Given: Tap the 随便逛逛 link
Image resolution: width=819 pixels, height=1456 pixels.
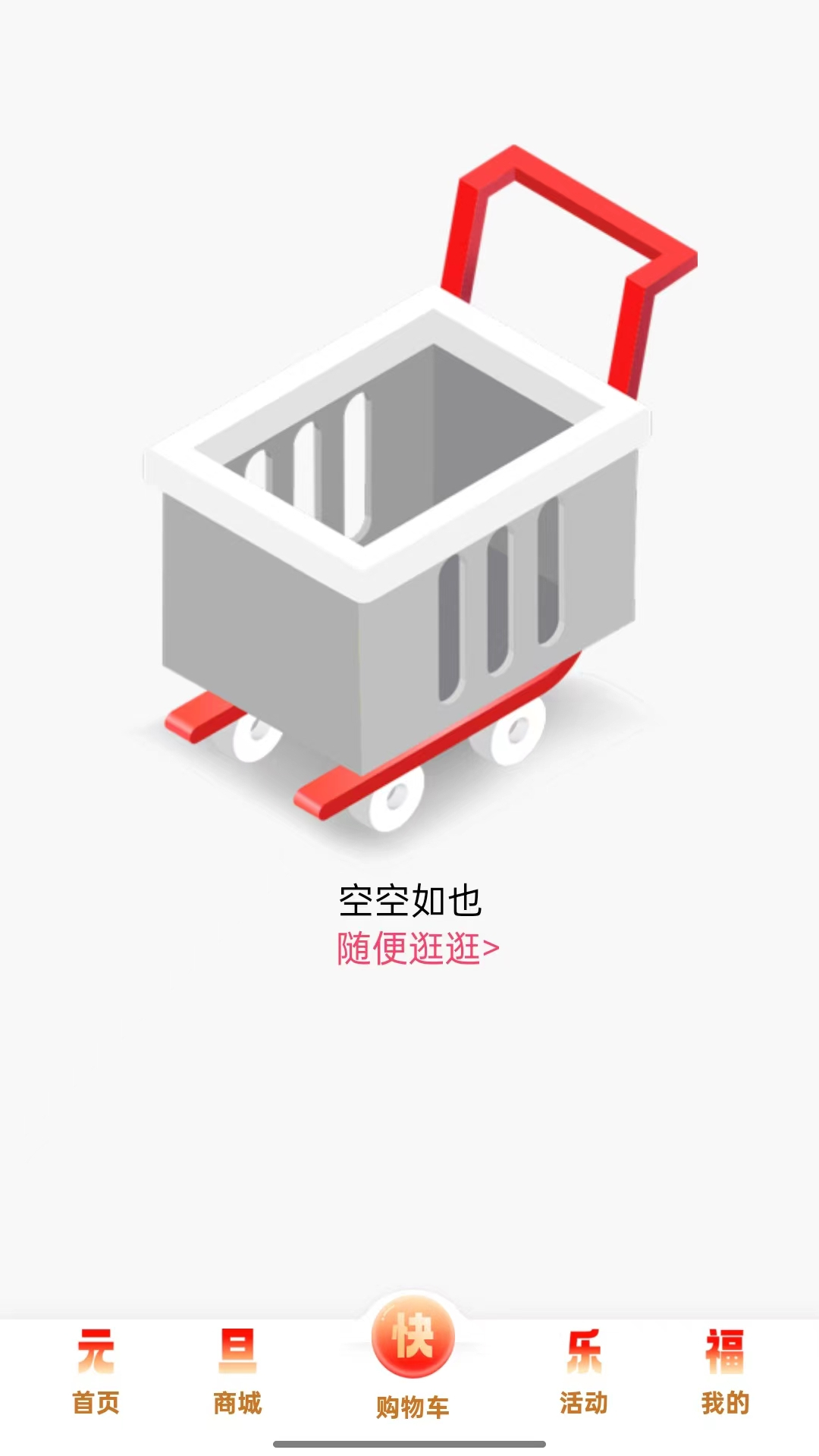Looking at the screenshot, I should point(417,949).
